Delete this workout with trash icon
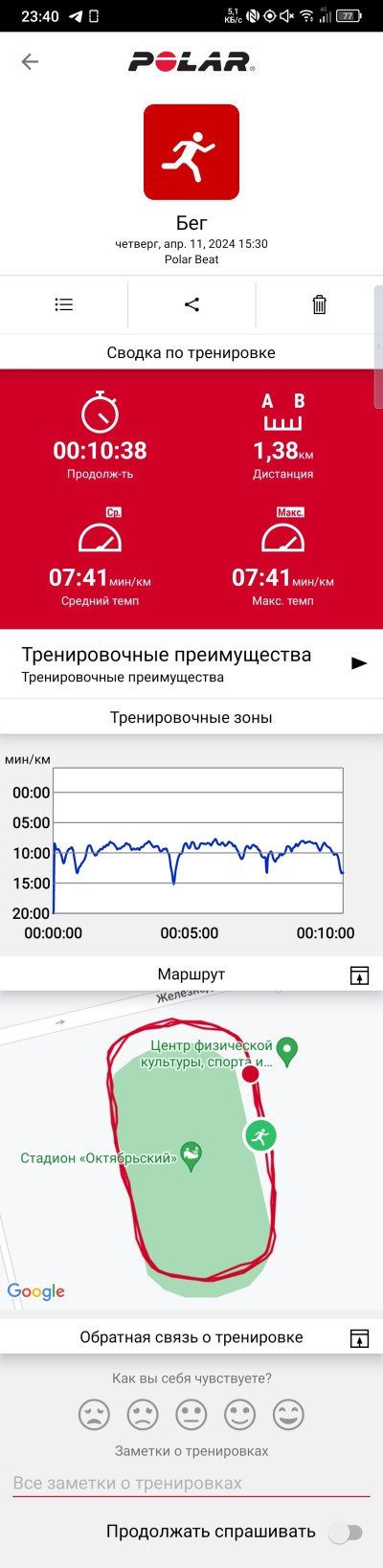Screen dimensions: 383x1568 (x=320, y=304)
